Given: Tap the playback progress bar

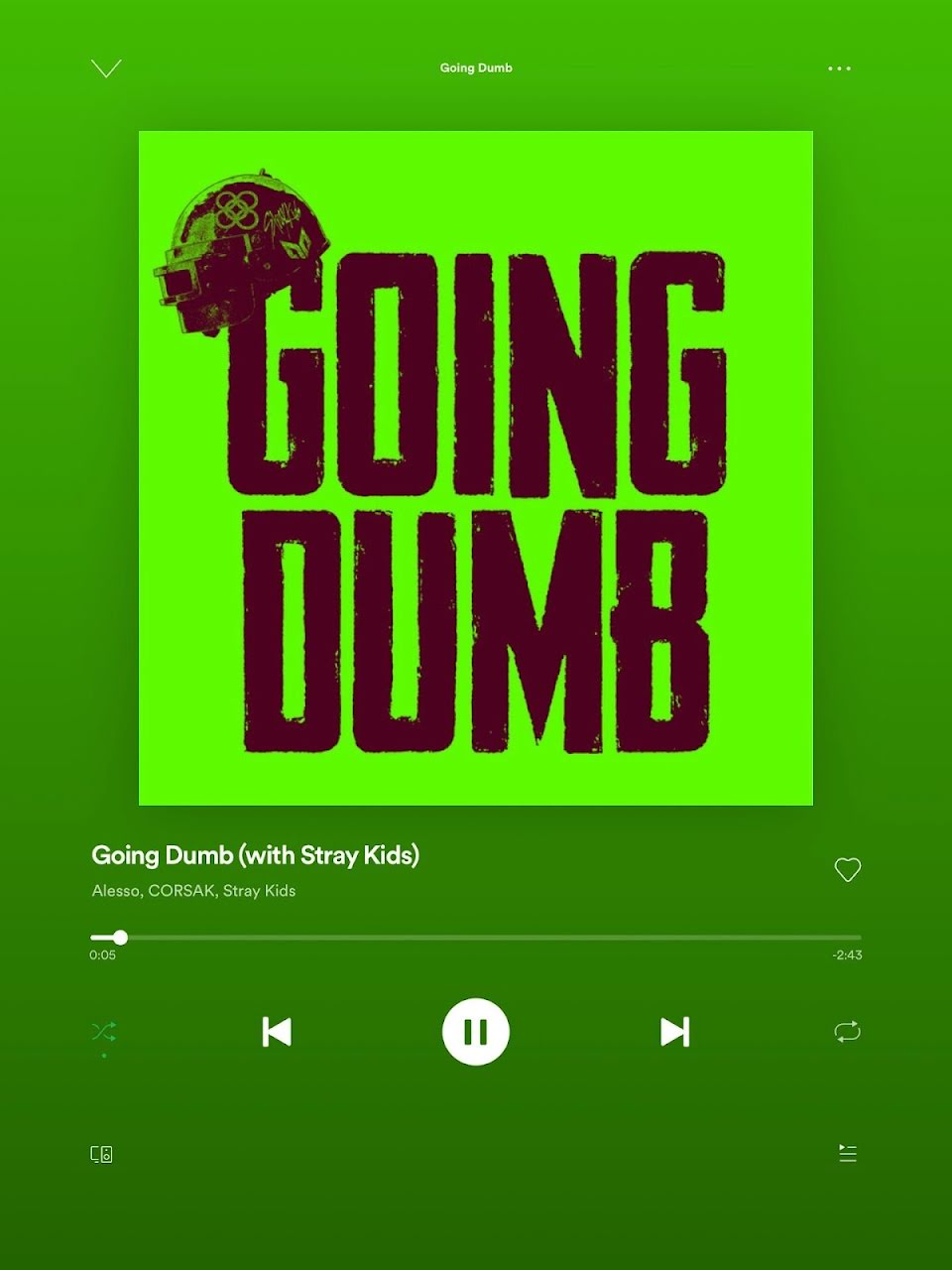Looking at the screenshot, I should point(476,938).
